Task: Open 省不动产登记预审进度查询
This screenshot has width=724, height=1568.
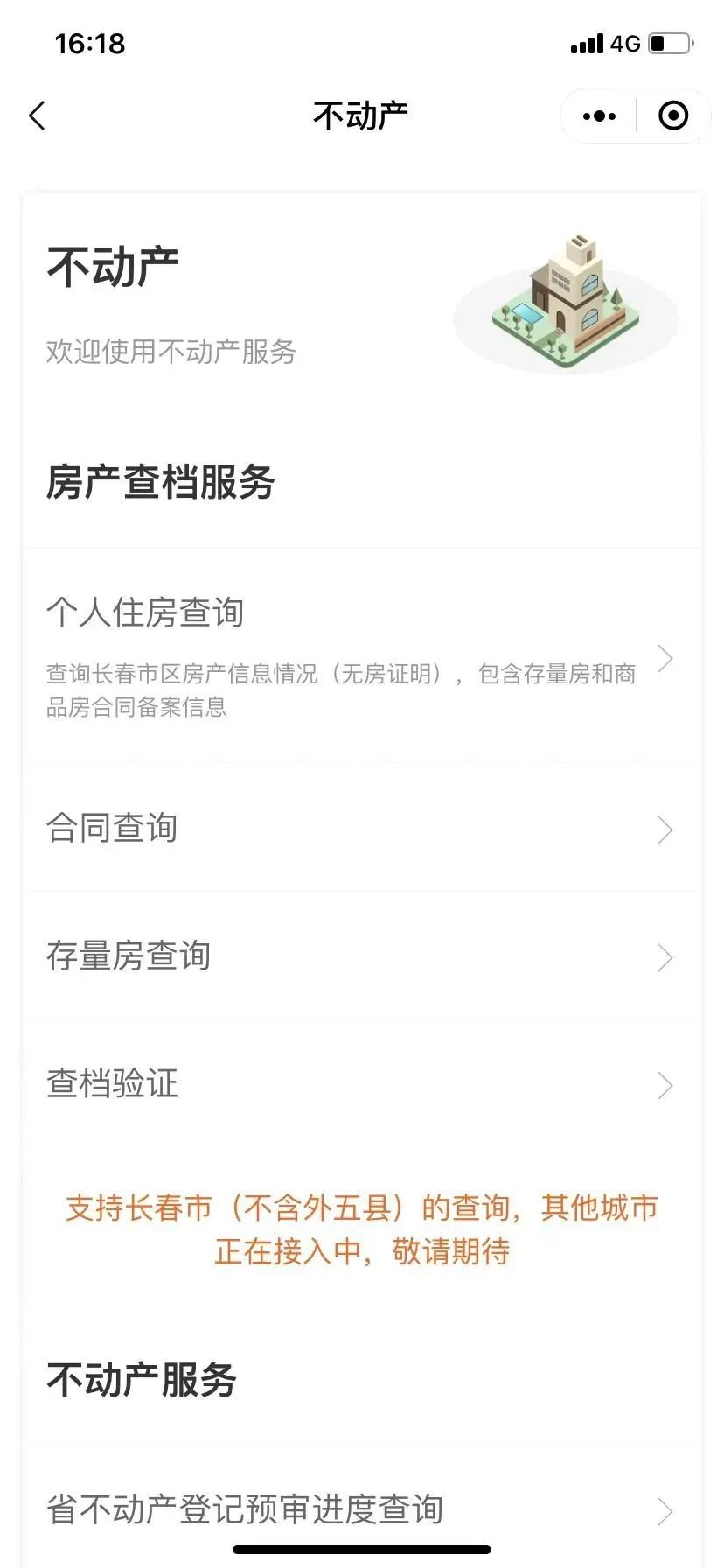Action: (360, 1509)
